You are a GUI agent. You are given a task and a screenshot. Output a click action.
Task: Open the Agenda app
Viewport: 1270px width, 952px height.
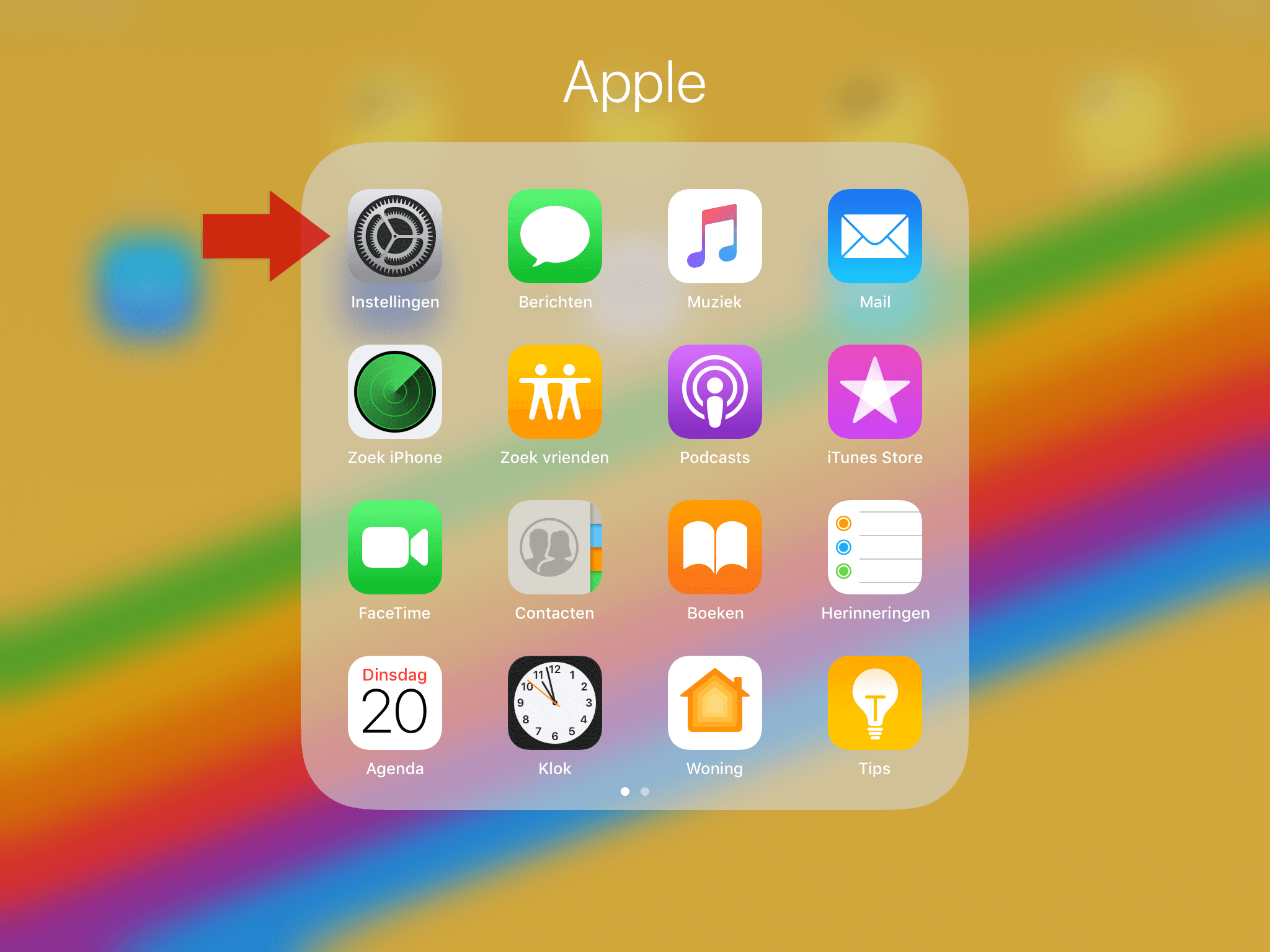[x=394, y=703]
